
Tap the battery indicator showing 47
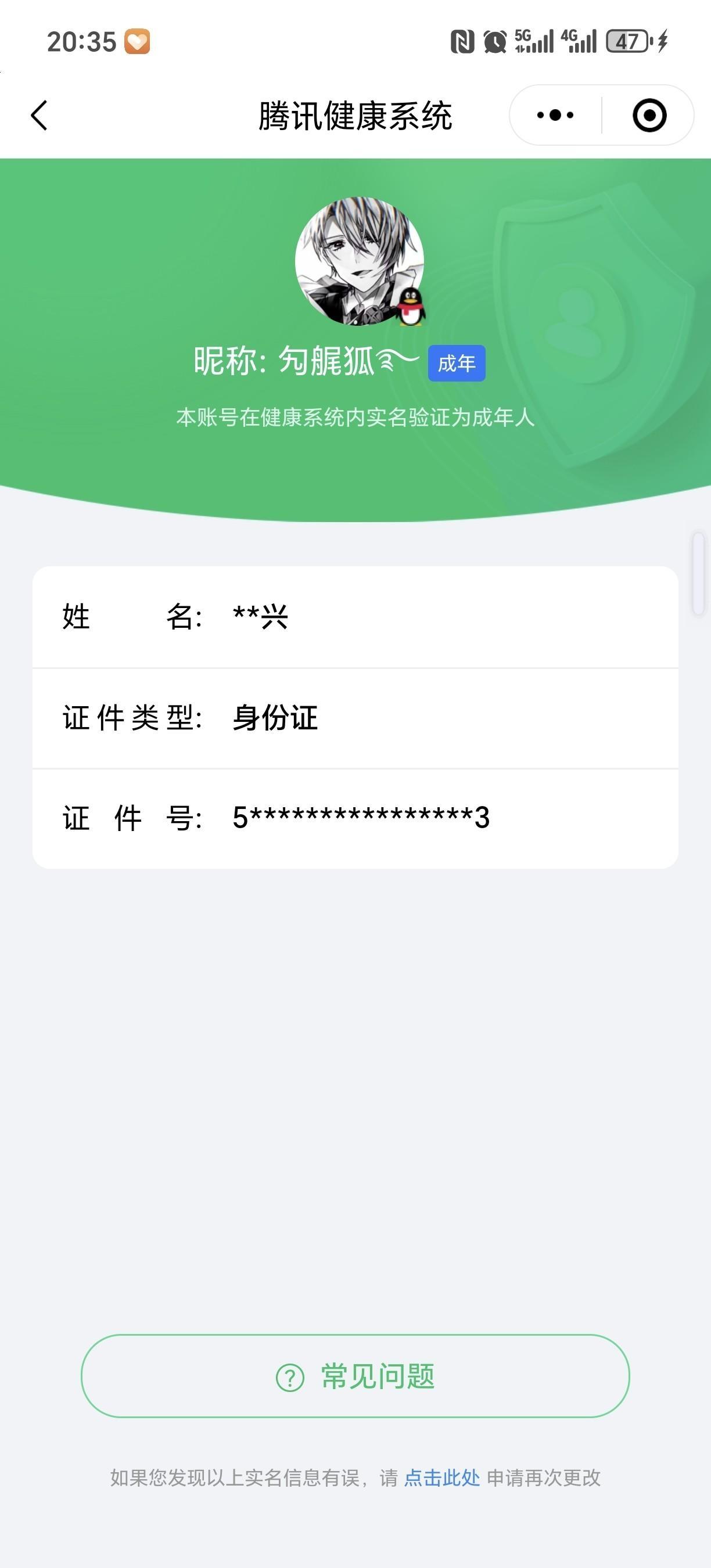[627, 41]
